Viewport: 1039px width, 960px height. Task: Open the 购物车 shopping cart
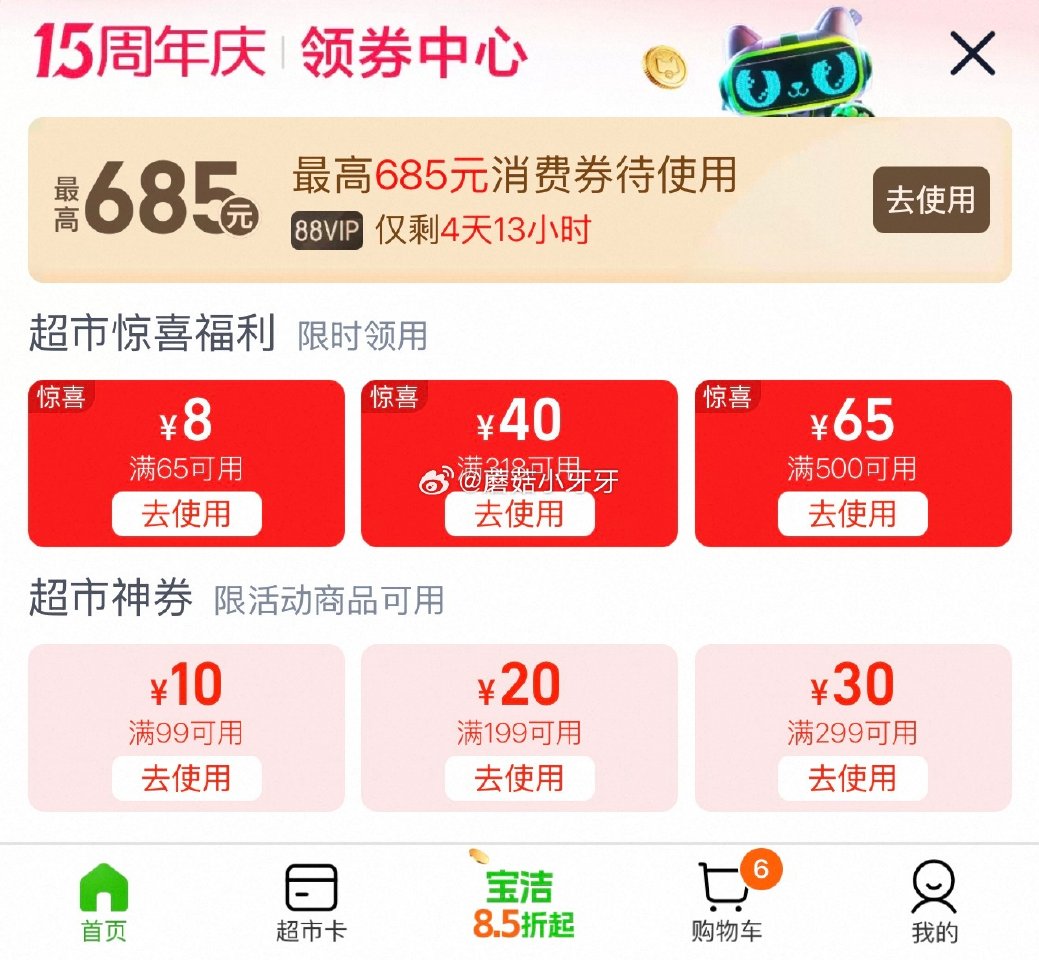click(x=726, y=903)
